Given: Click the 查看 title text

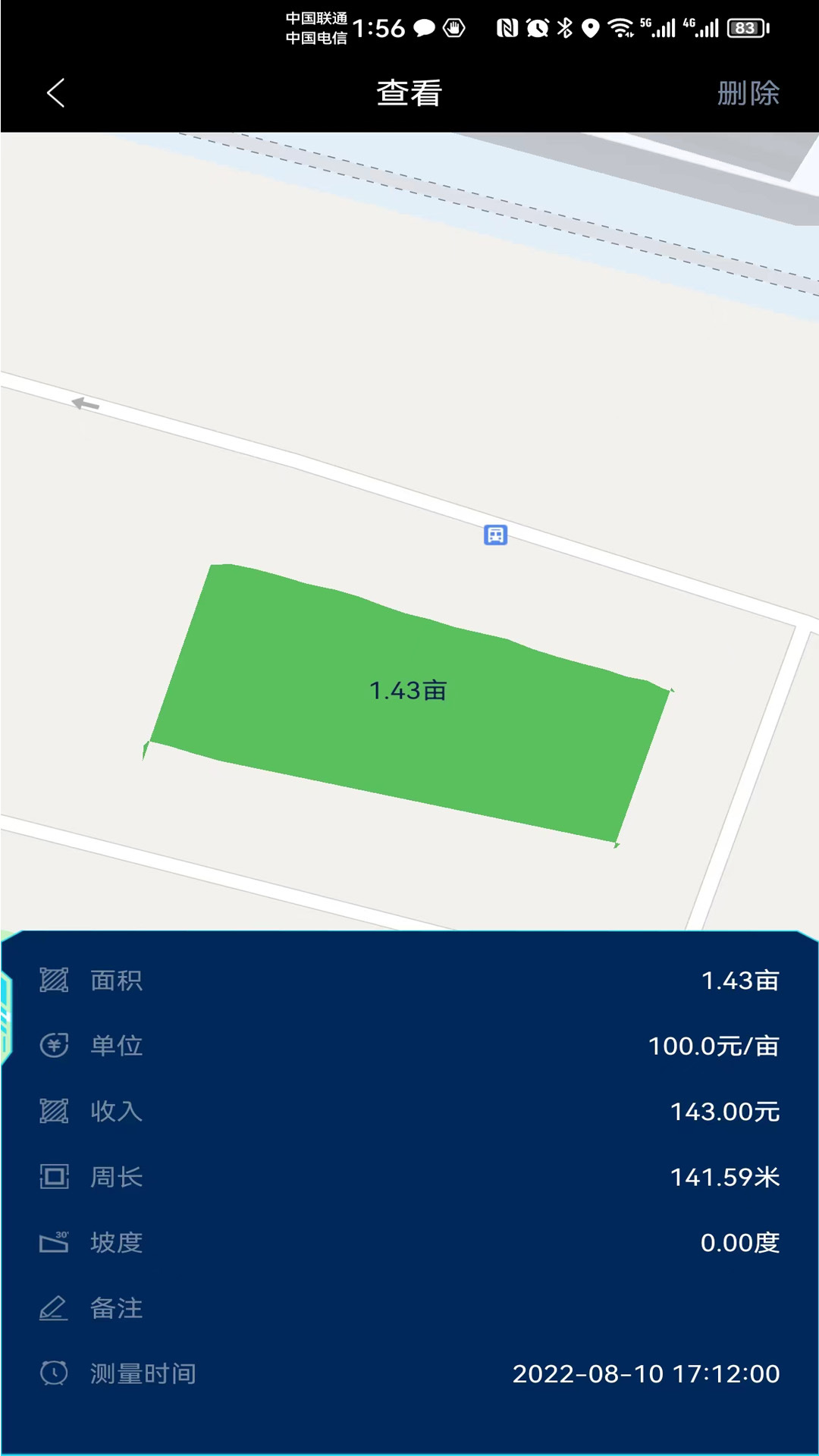Looking at the screenshot, I should click(x=409, y=93).
